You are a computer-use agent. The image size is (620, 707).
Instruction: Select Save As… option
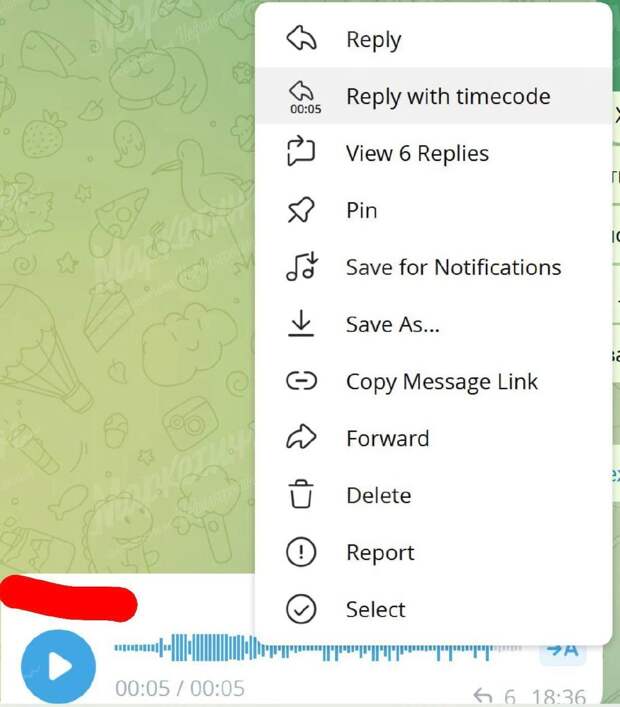pos(392,325)
